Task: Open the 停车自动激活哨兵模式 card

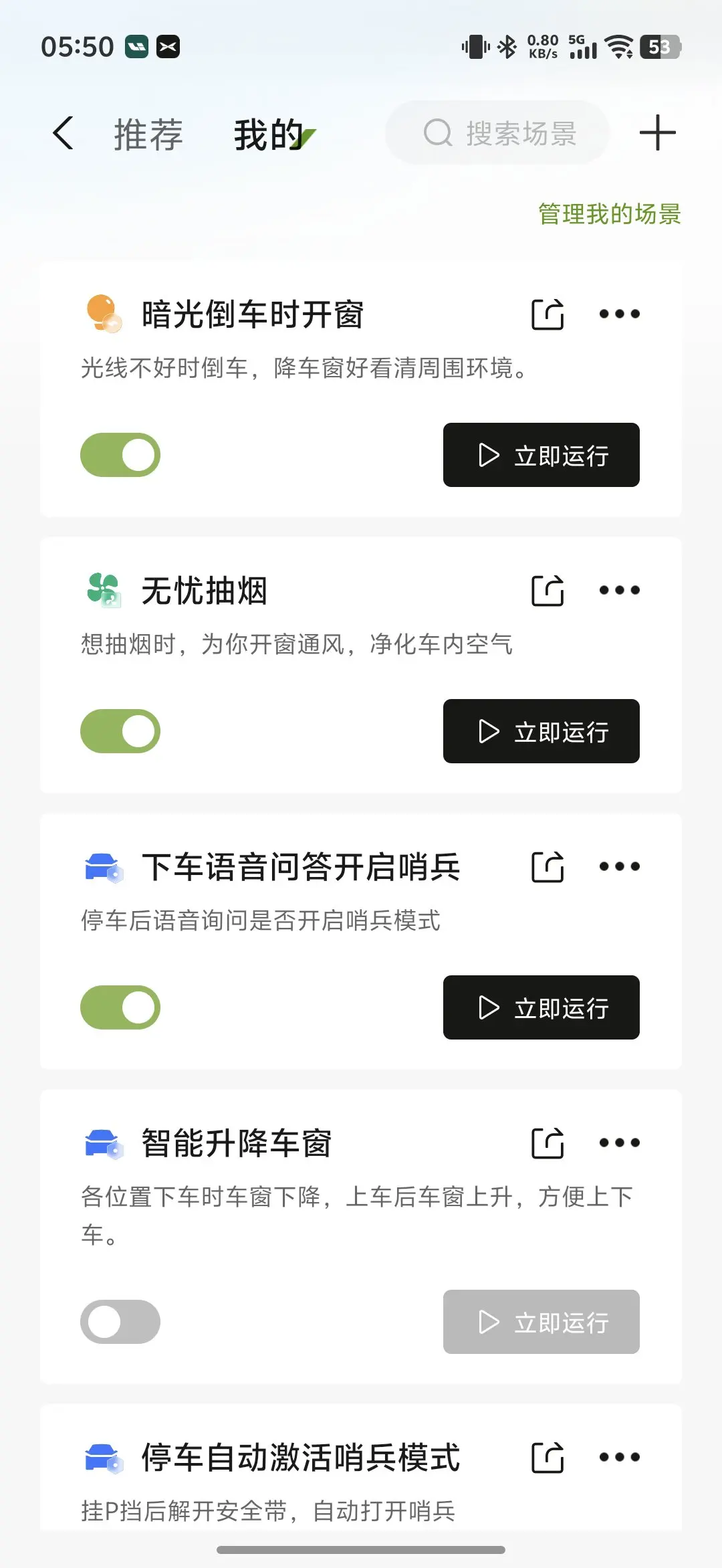Action: coord(361,1468)
